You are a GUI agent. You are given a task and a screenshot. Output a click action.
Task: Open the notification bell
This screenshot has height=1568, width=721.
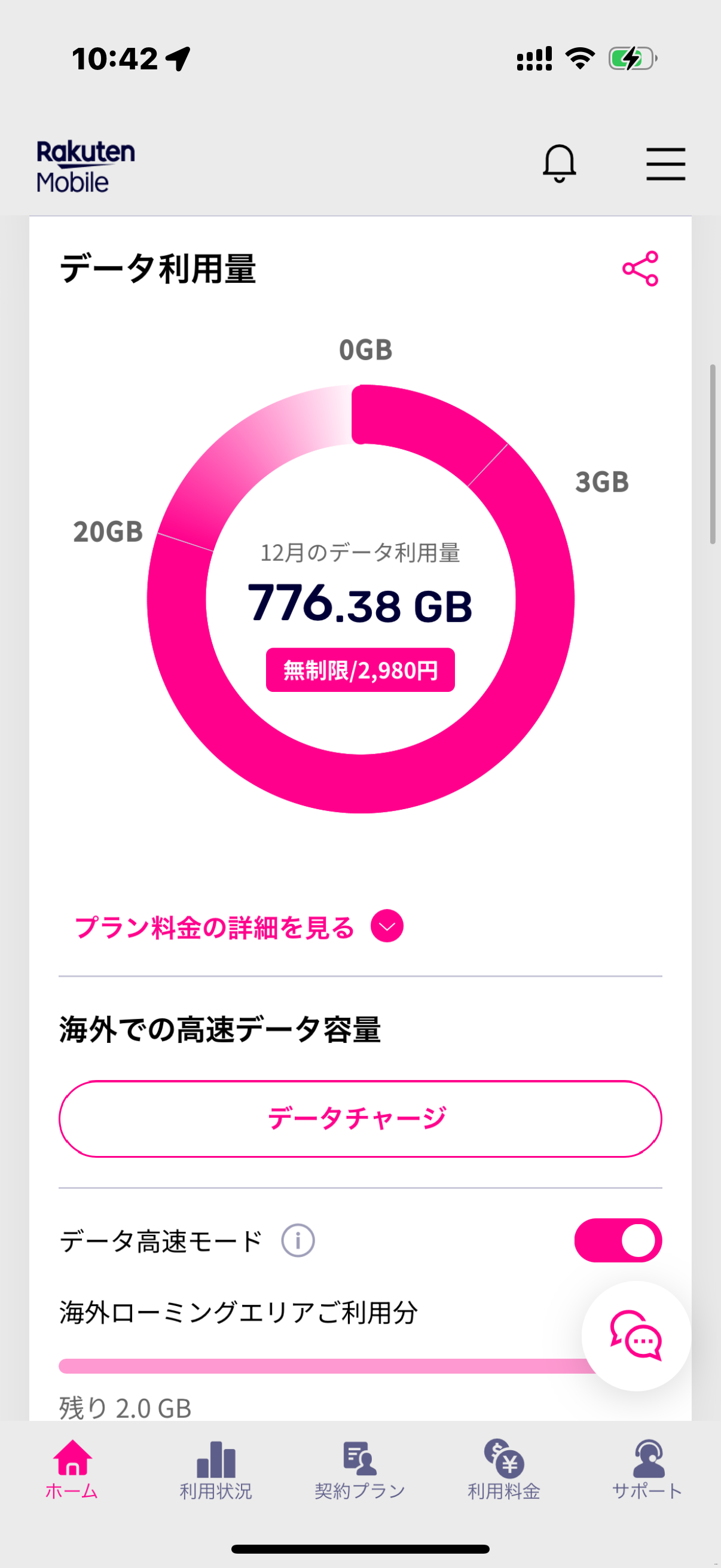point(558,163)
